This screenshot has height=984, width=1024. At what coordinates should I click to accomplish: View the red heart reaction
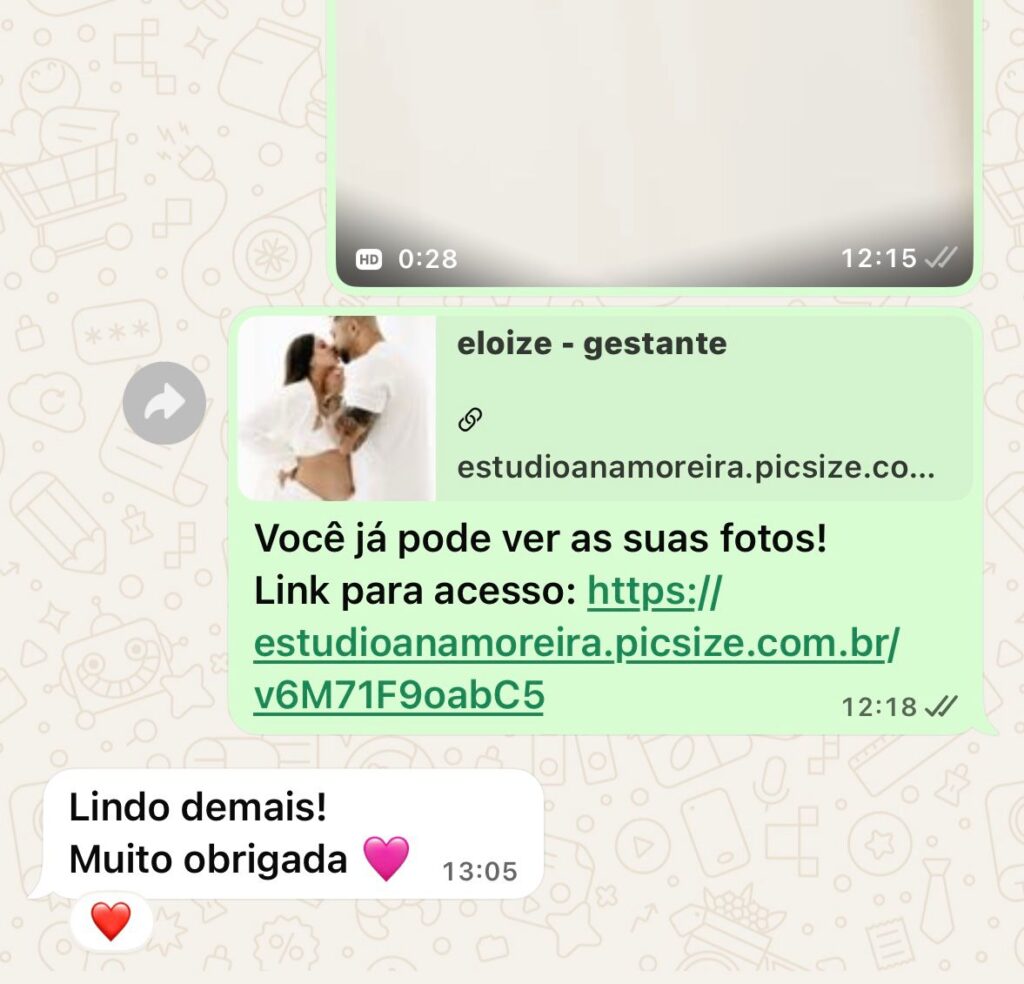pos(111,921)
